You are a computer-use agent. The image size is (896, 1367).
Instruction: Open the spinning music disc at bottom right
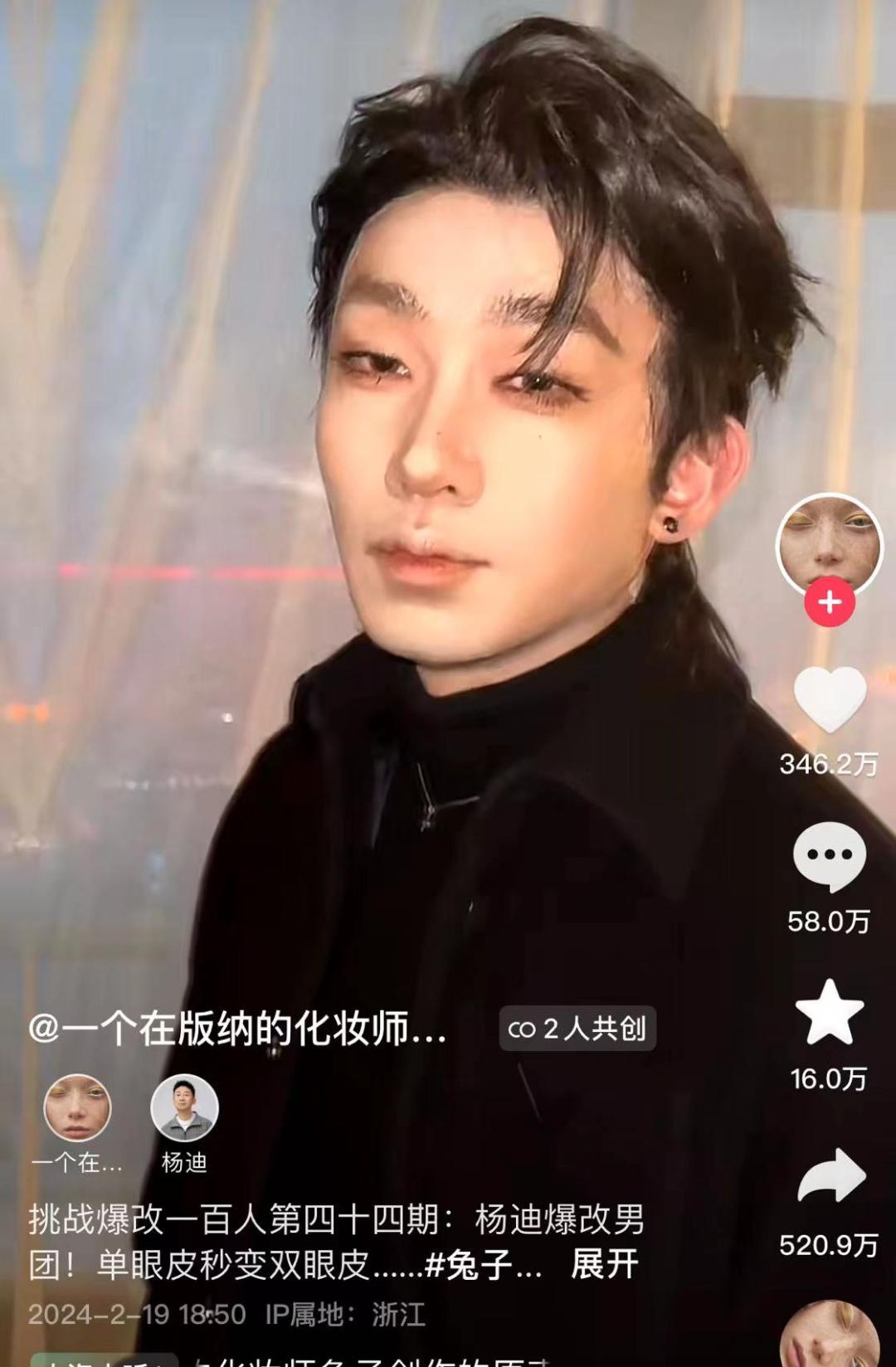[x=830, y=1335]
